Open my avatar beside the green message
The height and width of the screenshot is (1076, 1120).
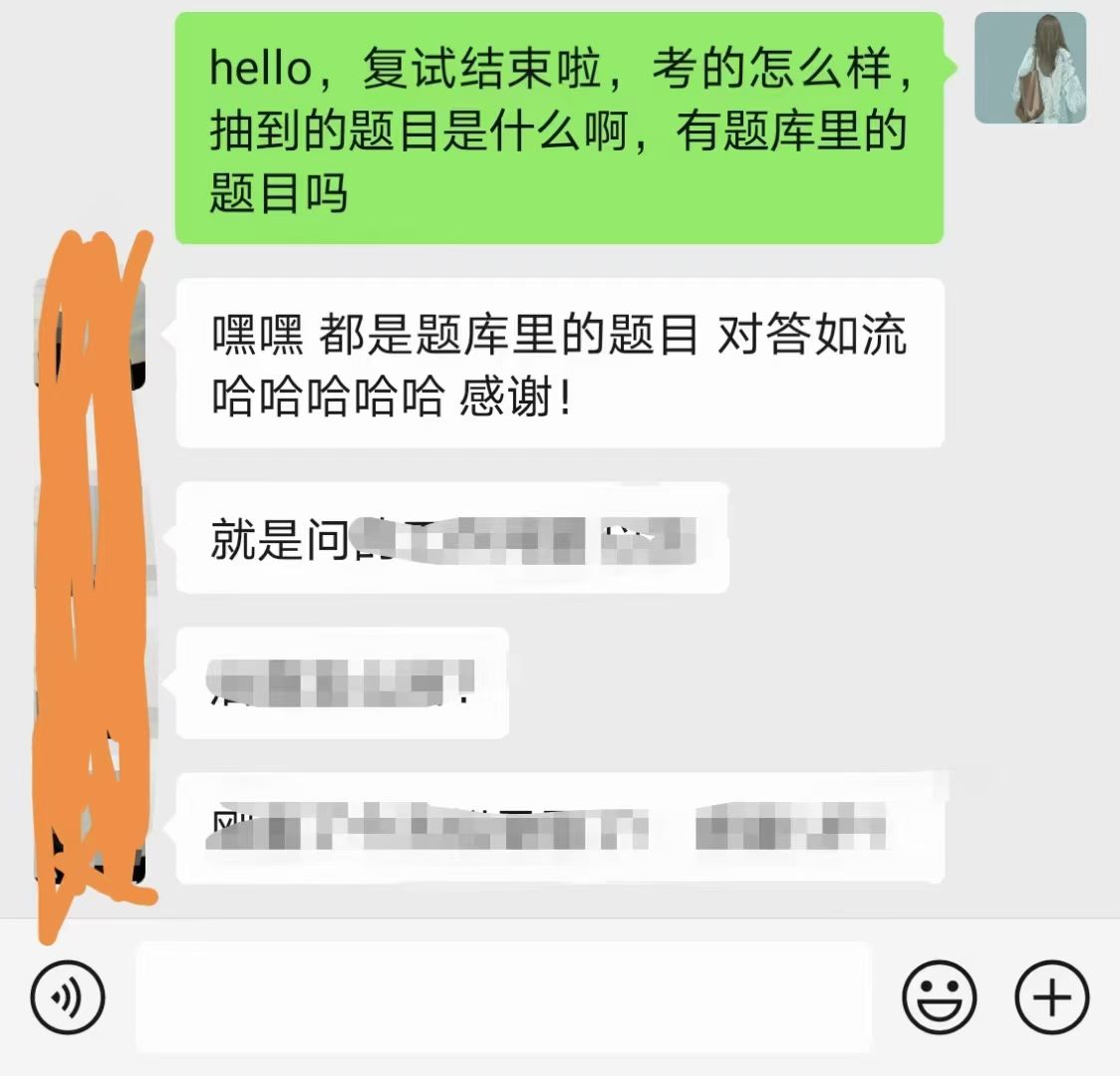click(1029, 68)
